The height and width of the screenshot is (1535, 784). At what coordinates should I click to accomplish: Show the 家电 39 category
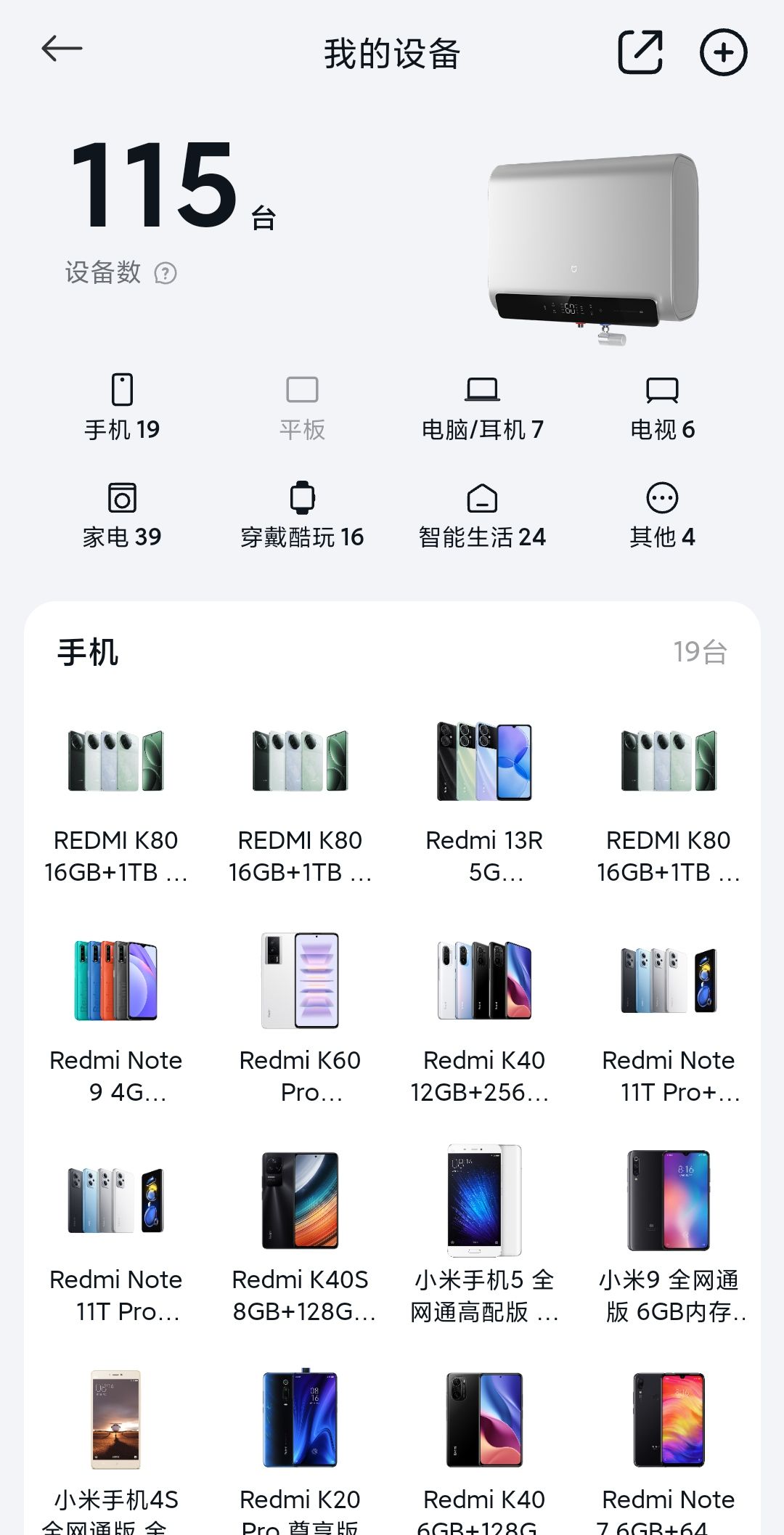pyautogui.click(x=122, y=516)
